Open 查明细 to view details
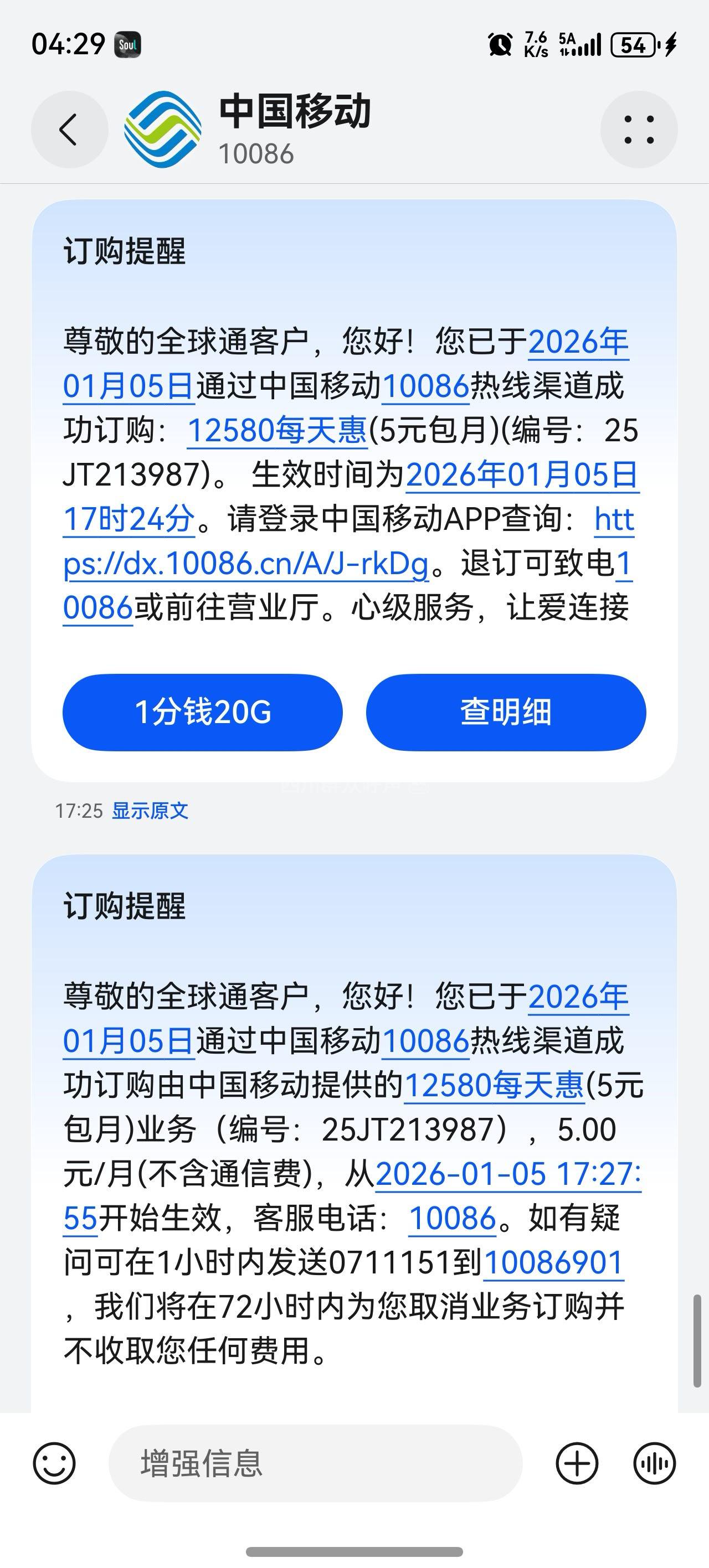 click(x=506, y=712)
